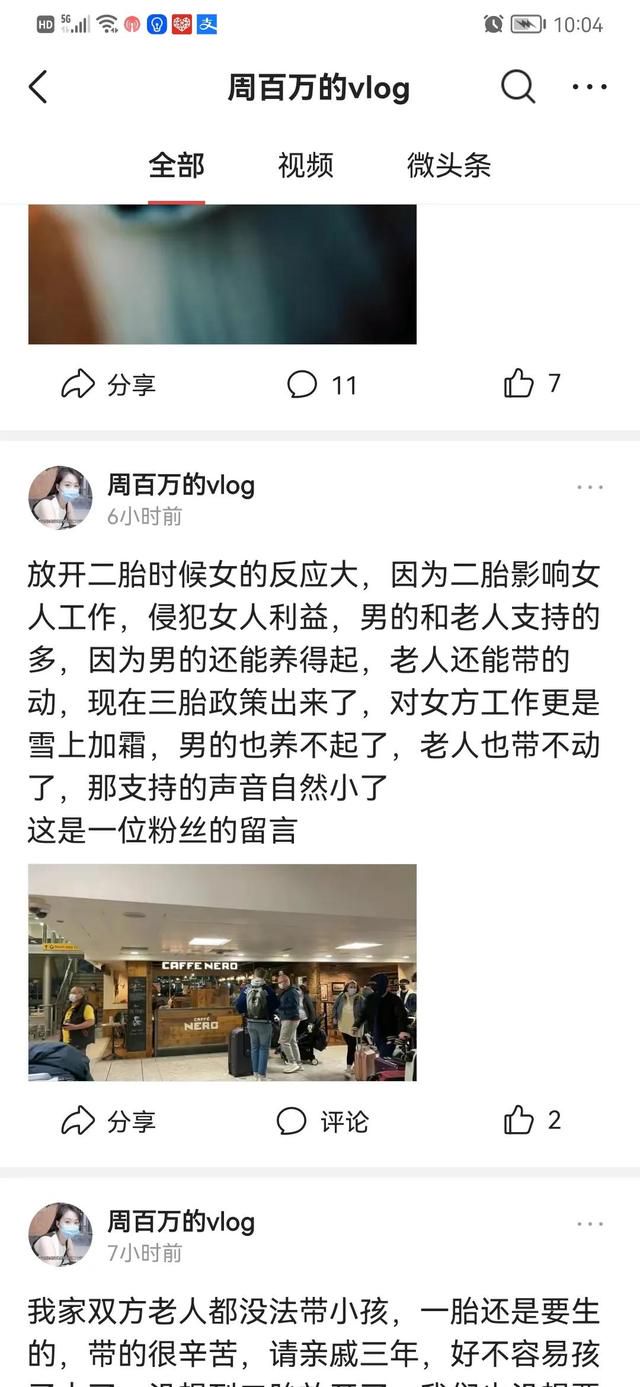
Task: Open the Caffe Nero photo in the post
Action: (222, 972)
